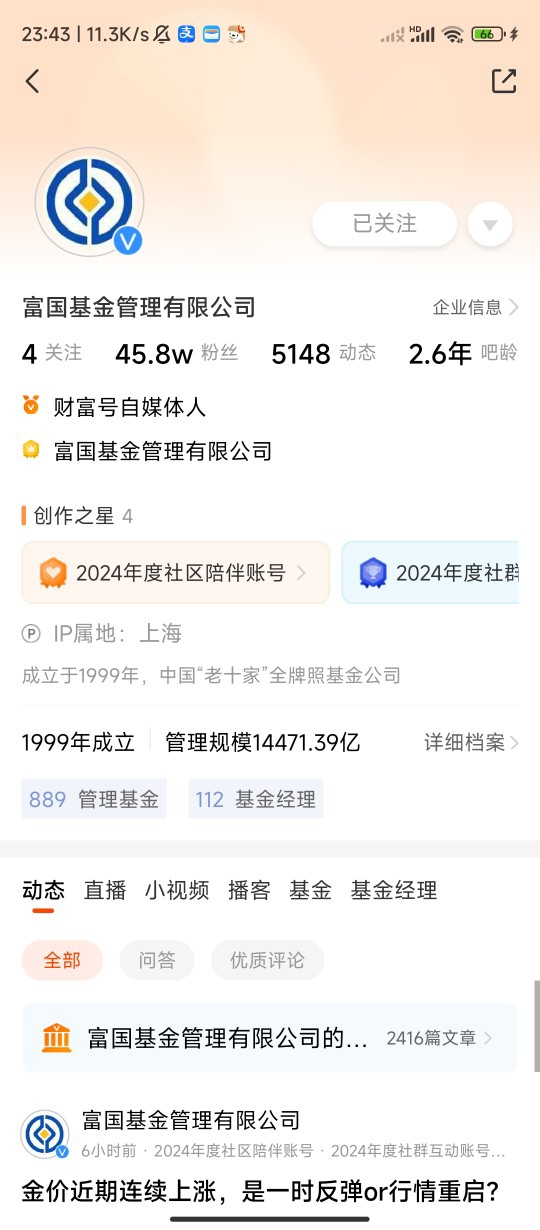Screen dimensions: 540x1230
Task: Expand the dropdown arrow beside 已关注
Action: (x=490, y=224)
